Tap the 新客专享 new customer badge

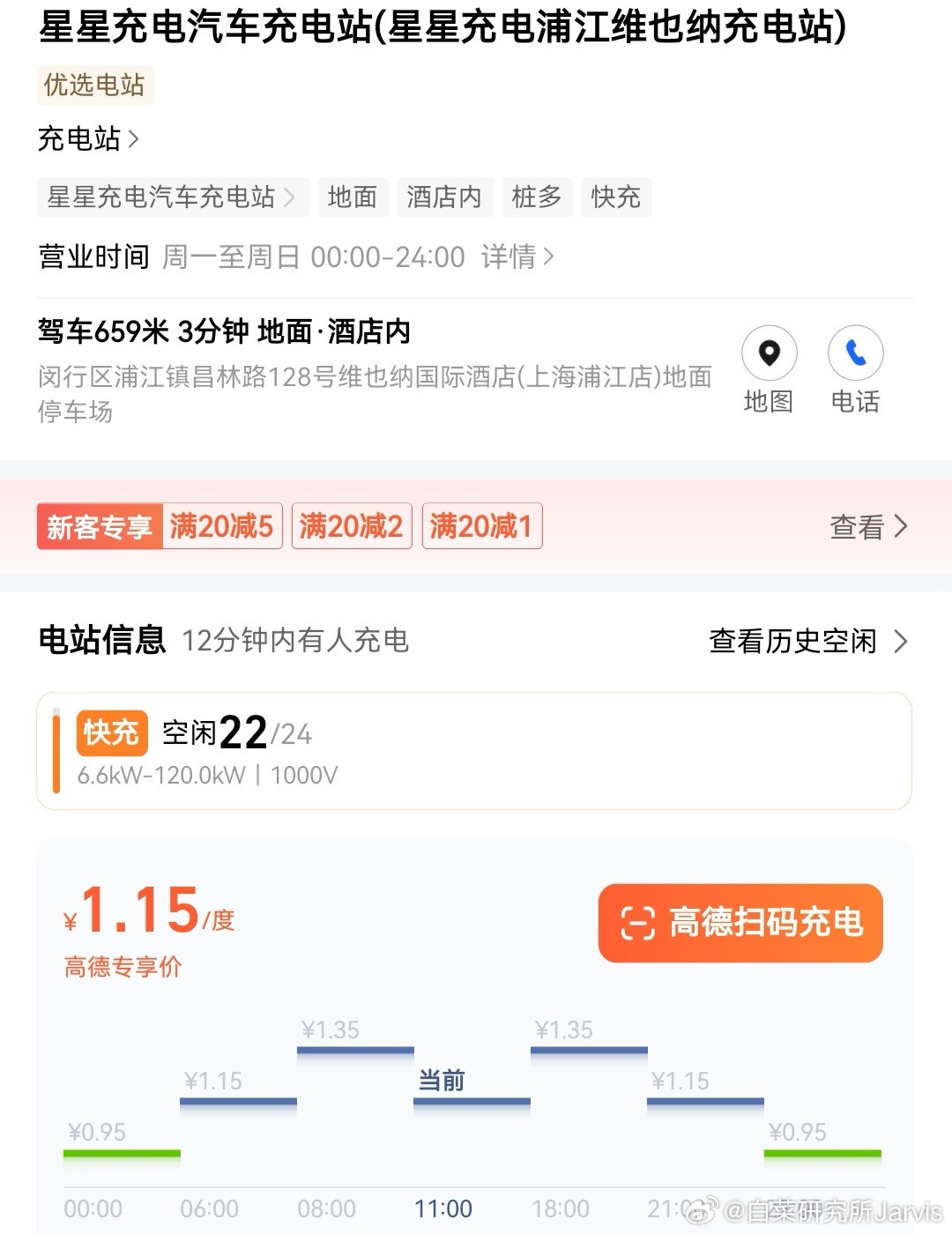[x=100, y=525]
